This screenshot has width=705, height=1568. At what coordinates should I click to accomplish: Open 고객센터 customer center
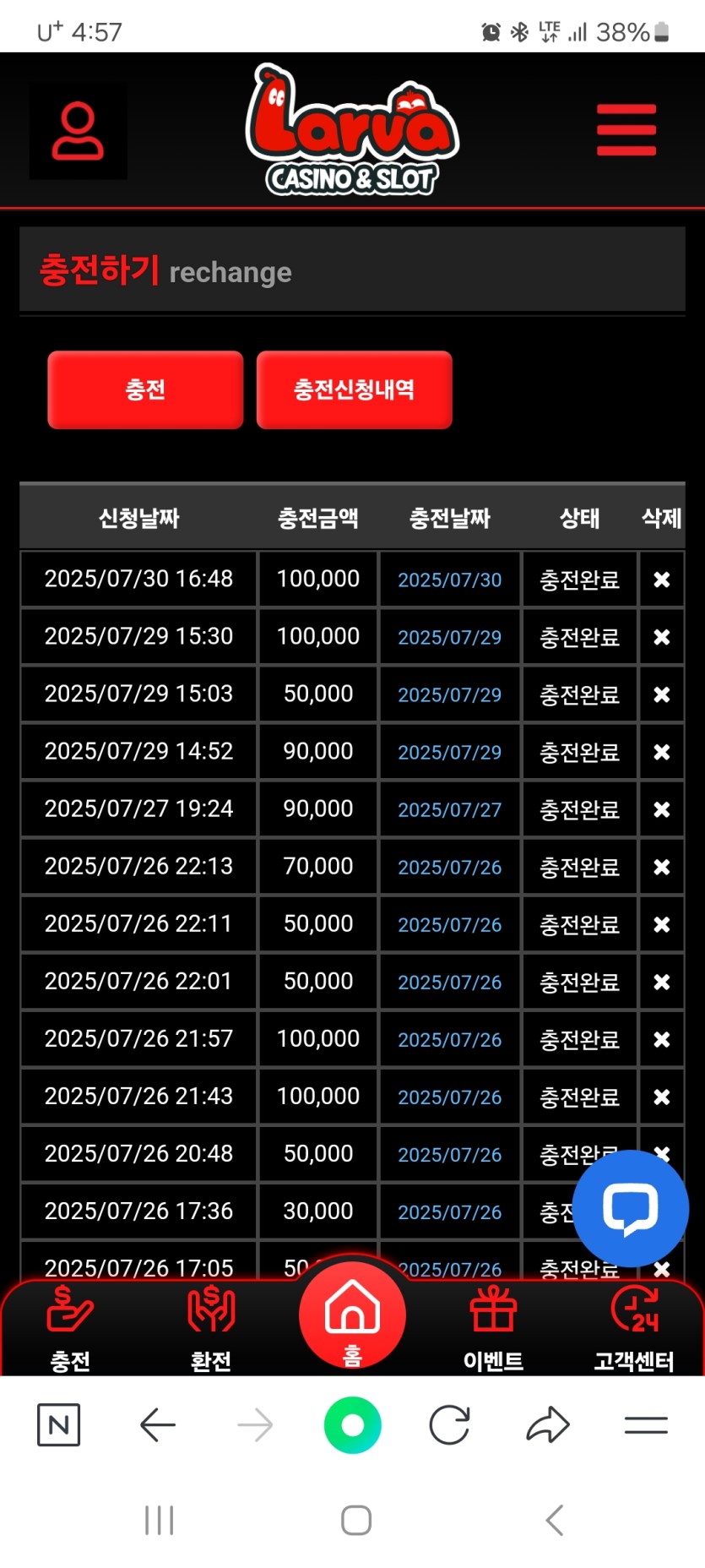point(633,1326)
